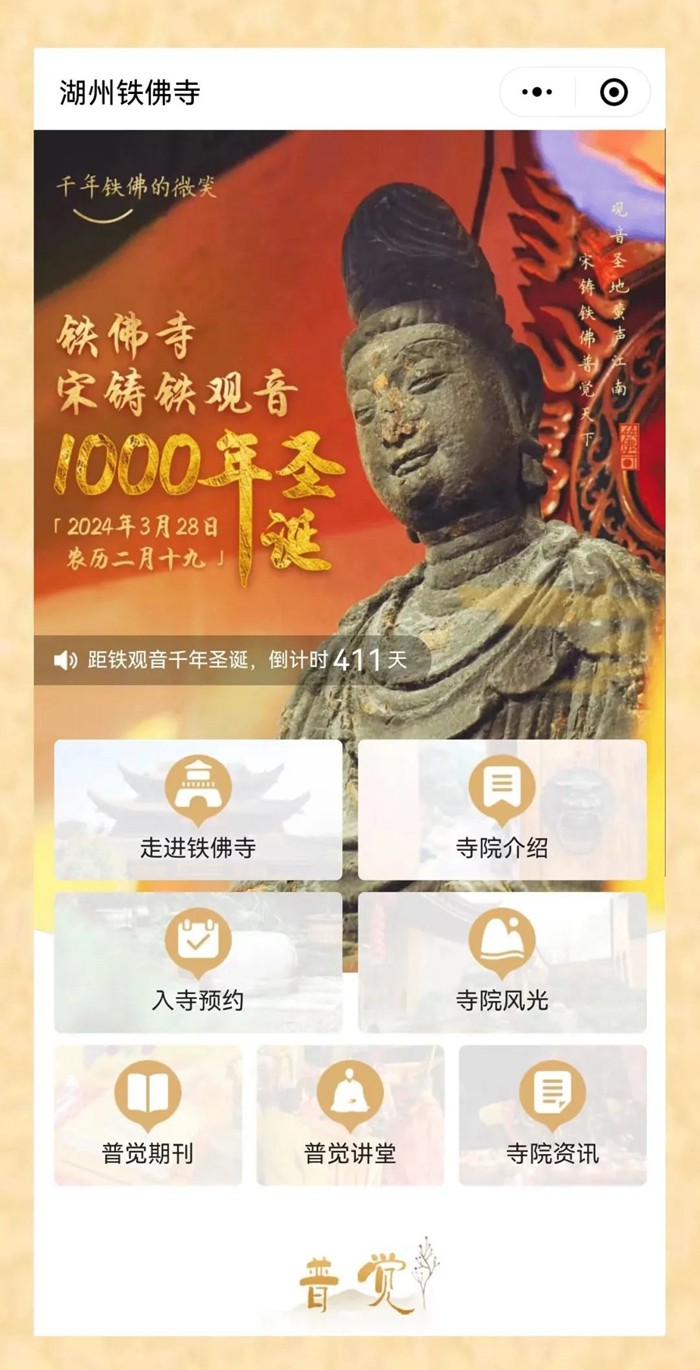Tap the speaker icon in the countdown notice
Viewport: 700px width, 1370px height.
click(65, 660)
